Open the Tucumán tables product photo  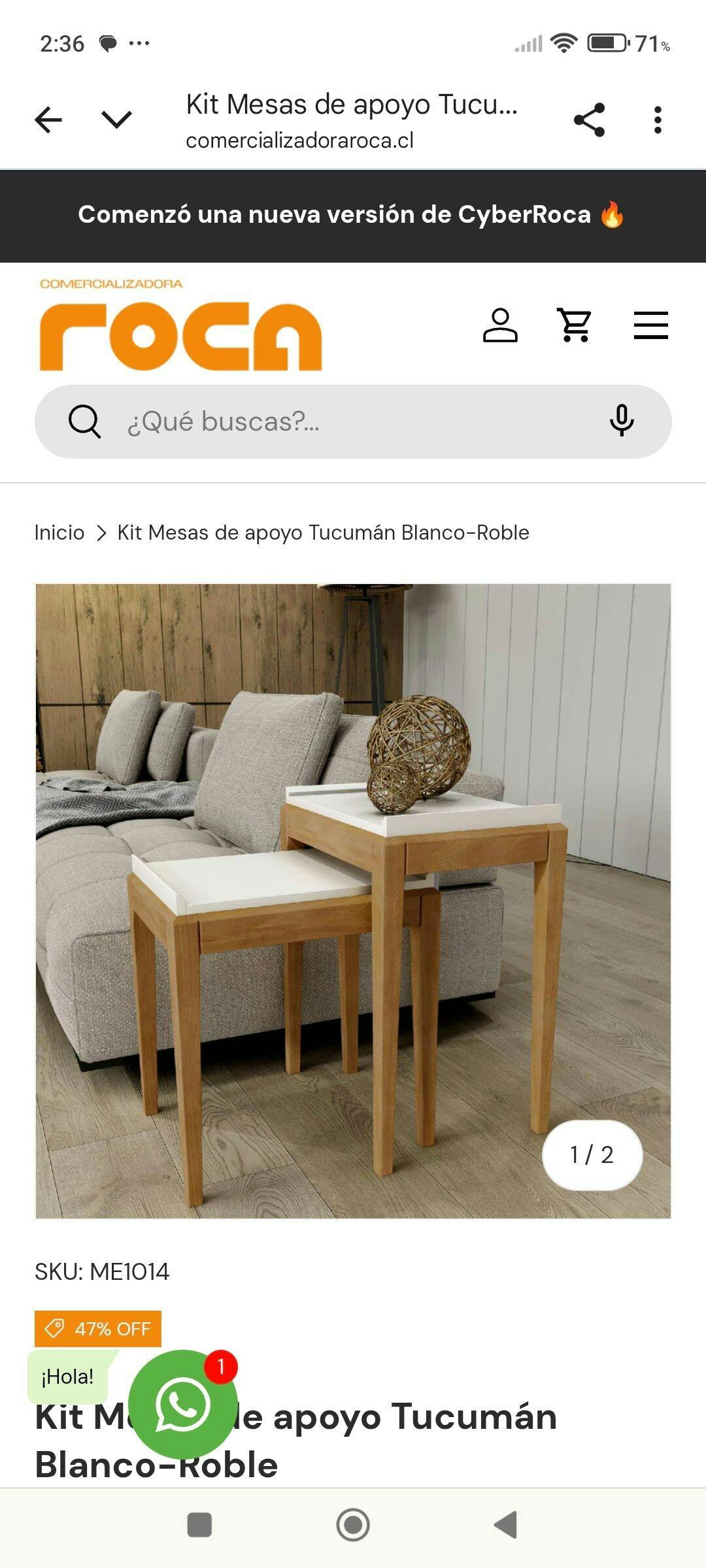tap(353, 901)
